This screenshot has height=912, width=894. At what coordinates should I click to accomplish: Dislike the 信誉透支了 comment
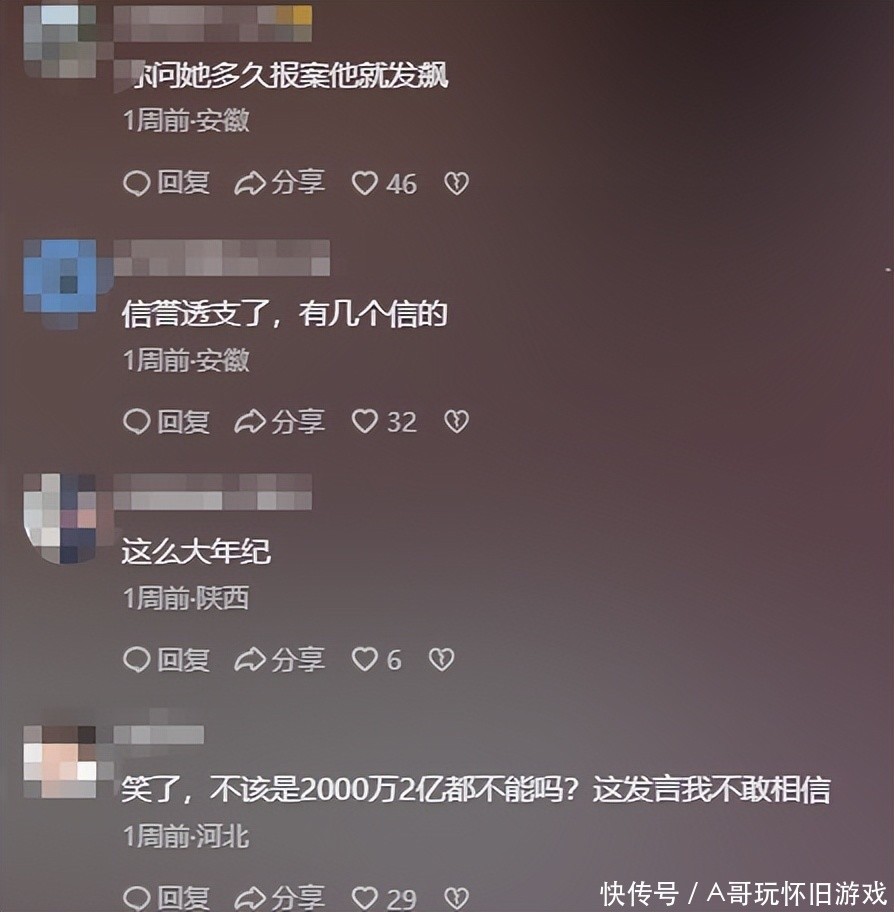tap(456, 422)
